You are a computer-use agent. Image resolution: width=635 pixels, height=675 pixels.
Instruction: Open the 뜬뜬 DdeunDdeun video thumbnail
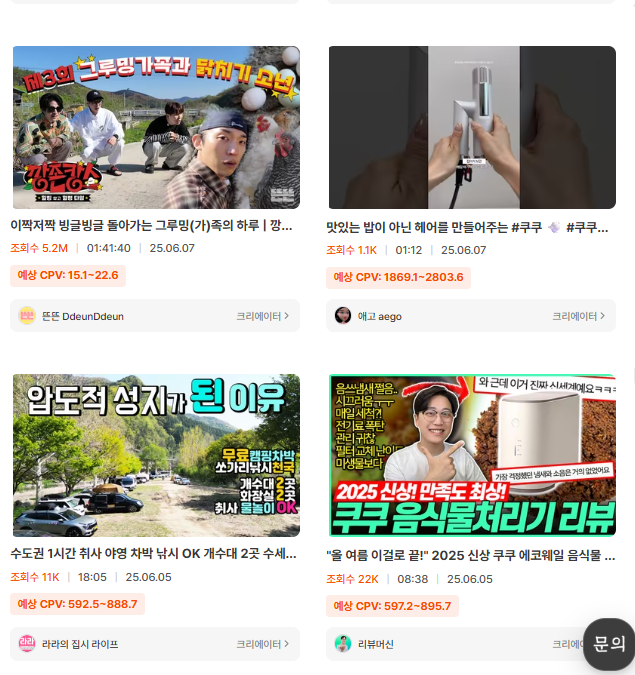point(156,127)
